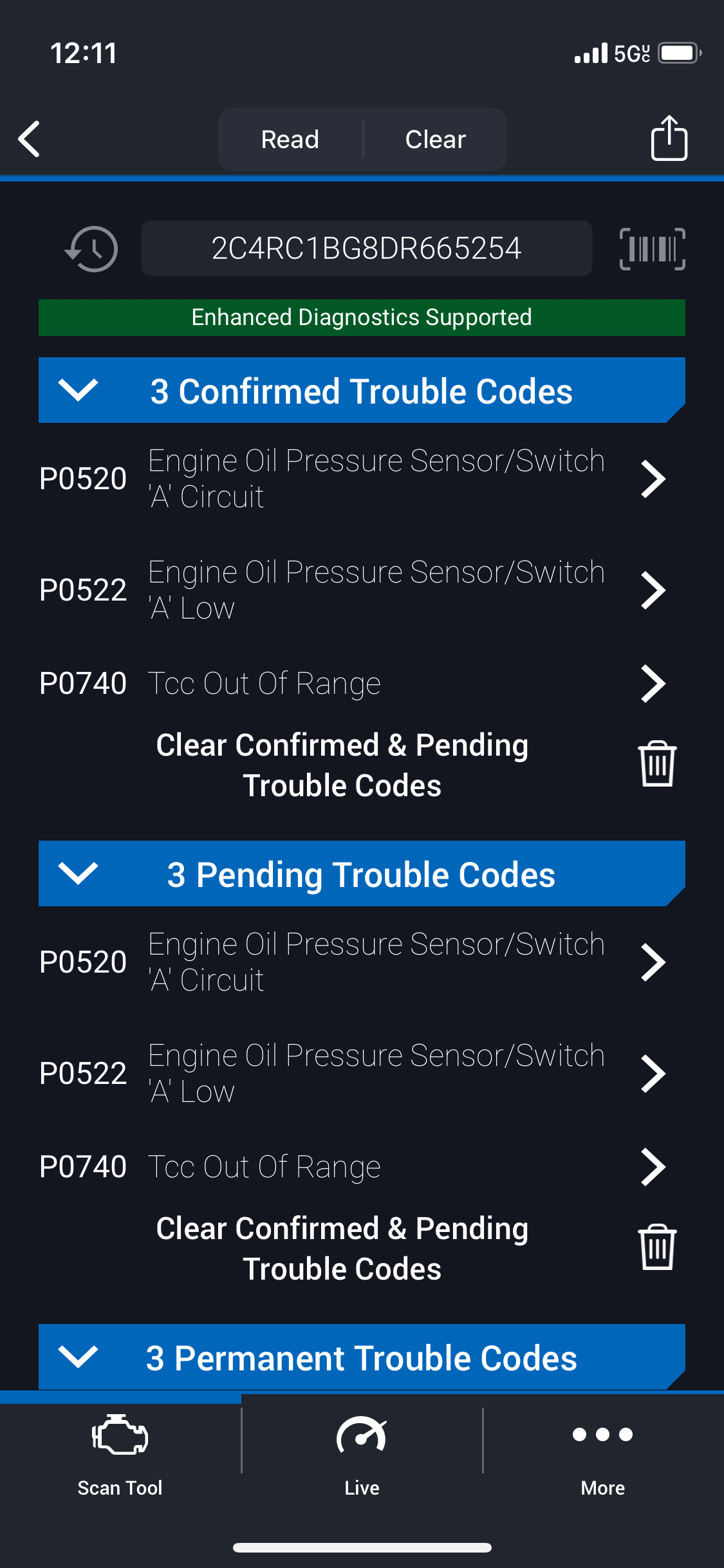Tap the Clear button in the top bar
The height and width of the screenshot is (1568, 724).
(435, 139)
